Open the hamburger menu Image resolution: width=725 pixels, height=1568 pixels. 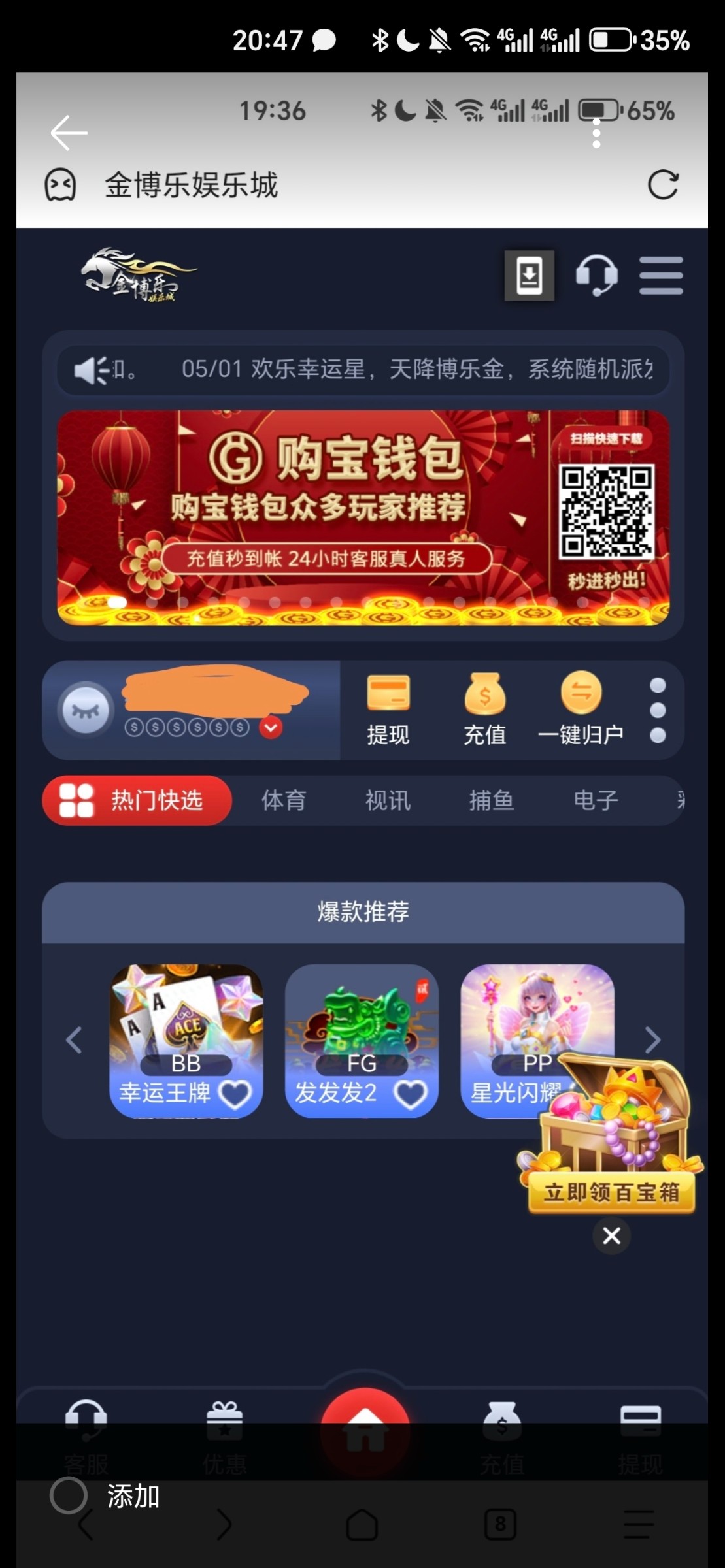point(661,275)
